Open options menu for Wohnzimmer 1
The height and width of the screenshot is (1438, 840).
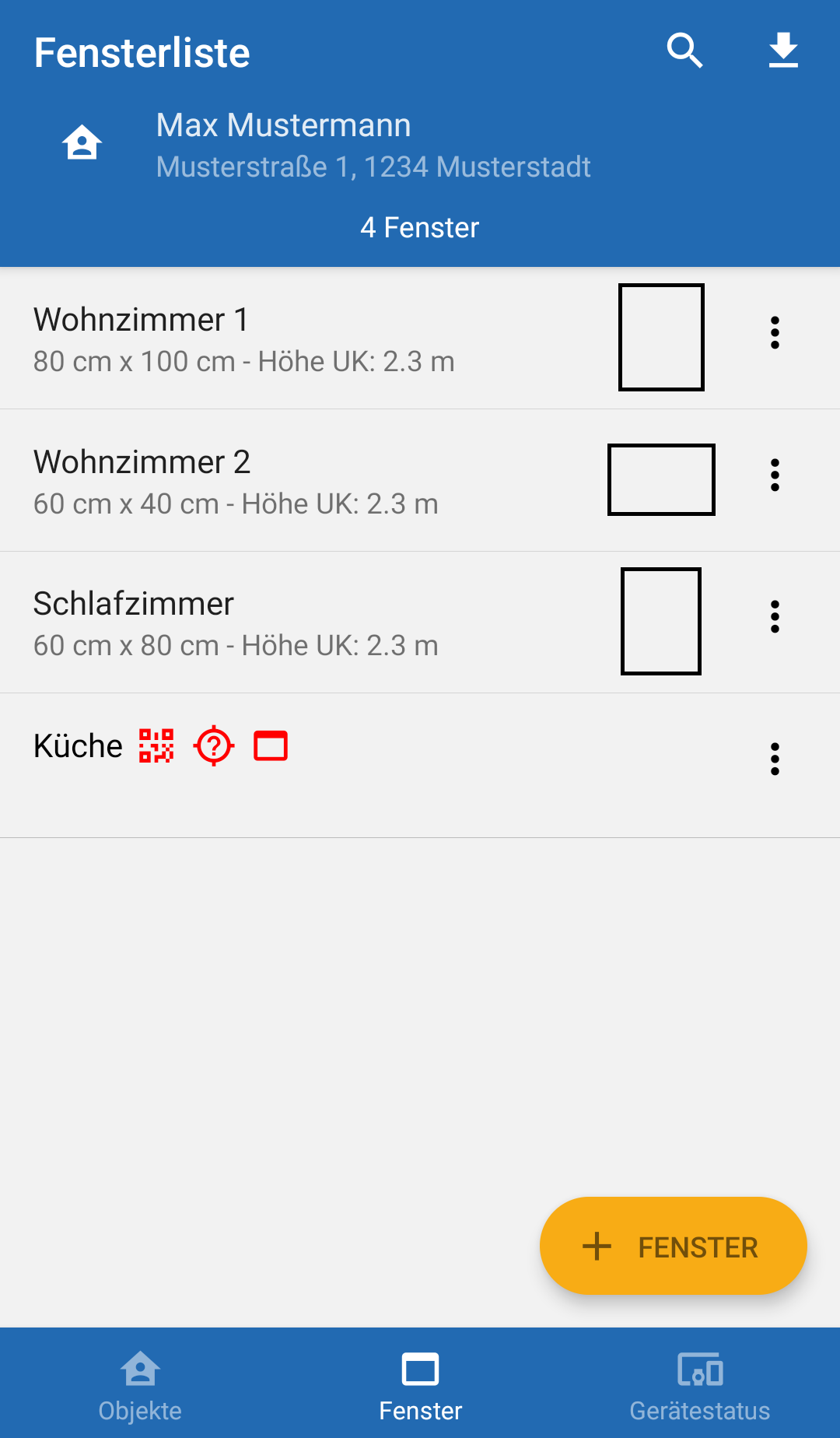[775, 333]
